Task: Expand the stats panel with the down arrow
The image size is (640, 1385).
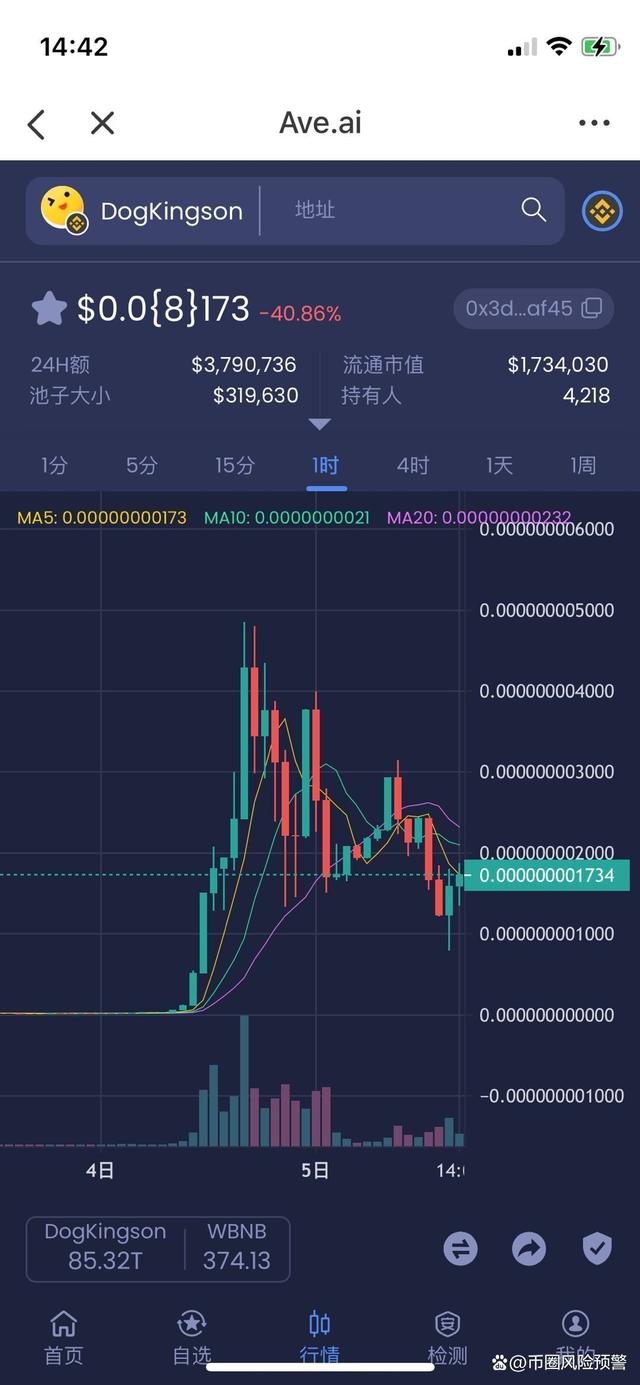Action: click(320, 424)
